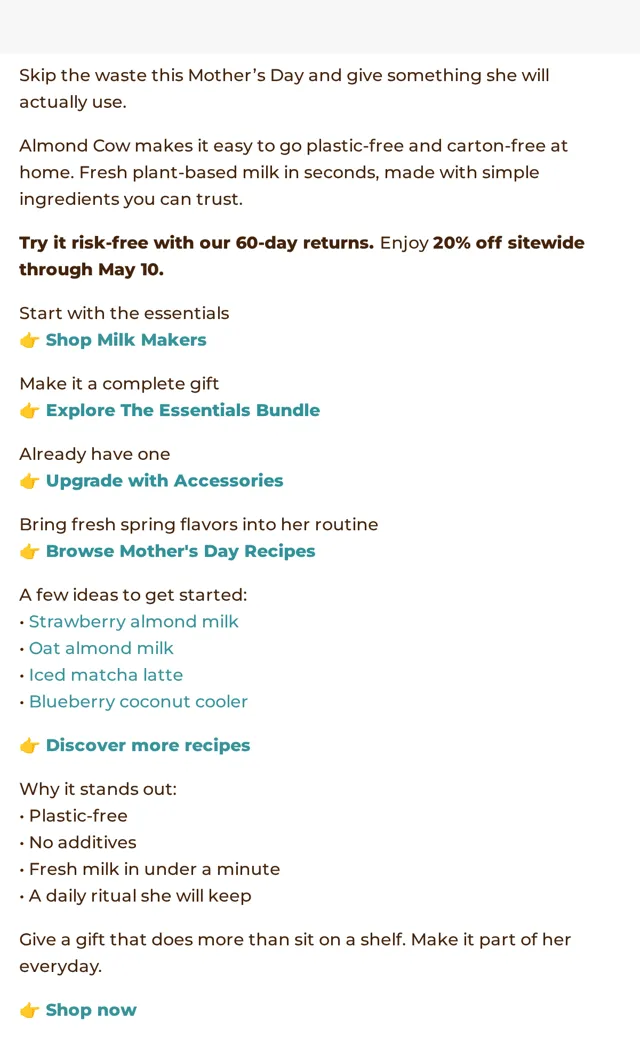
Task: Tap the Shop now link
Action: 91,1010
